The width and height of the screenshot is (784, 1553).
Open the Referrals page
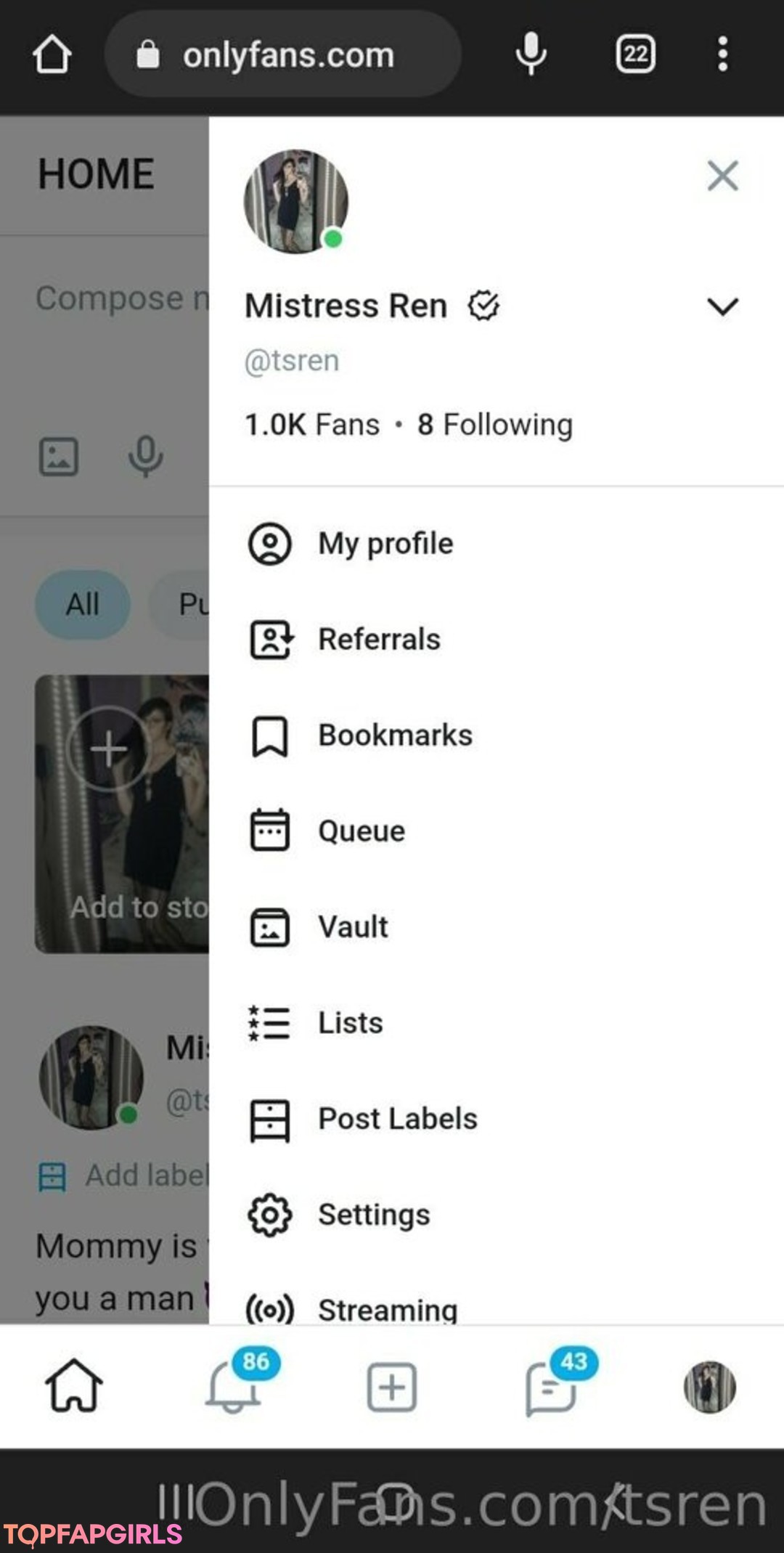pyautogui.click(x=496, y=639)
